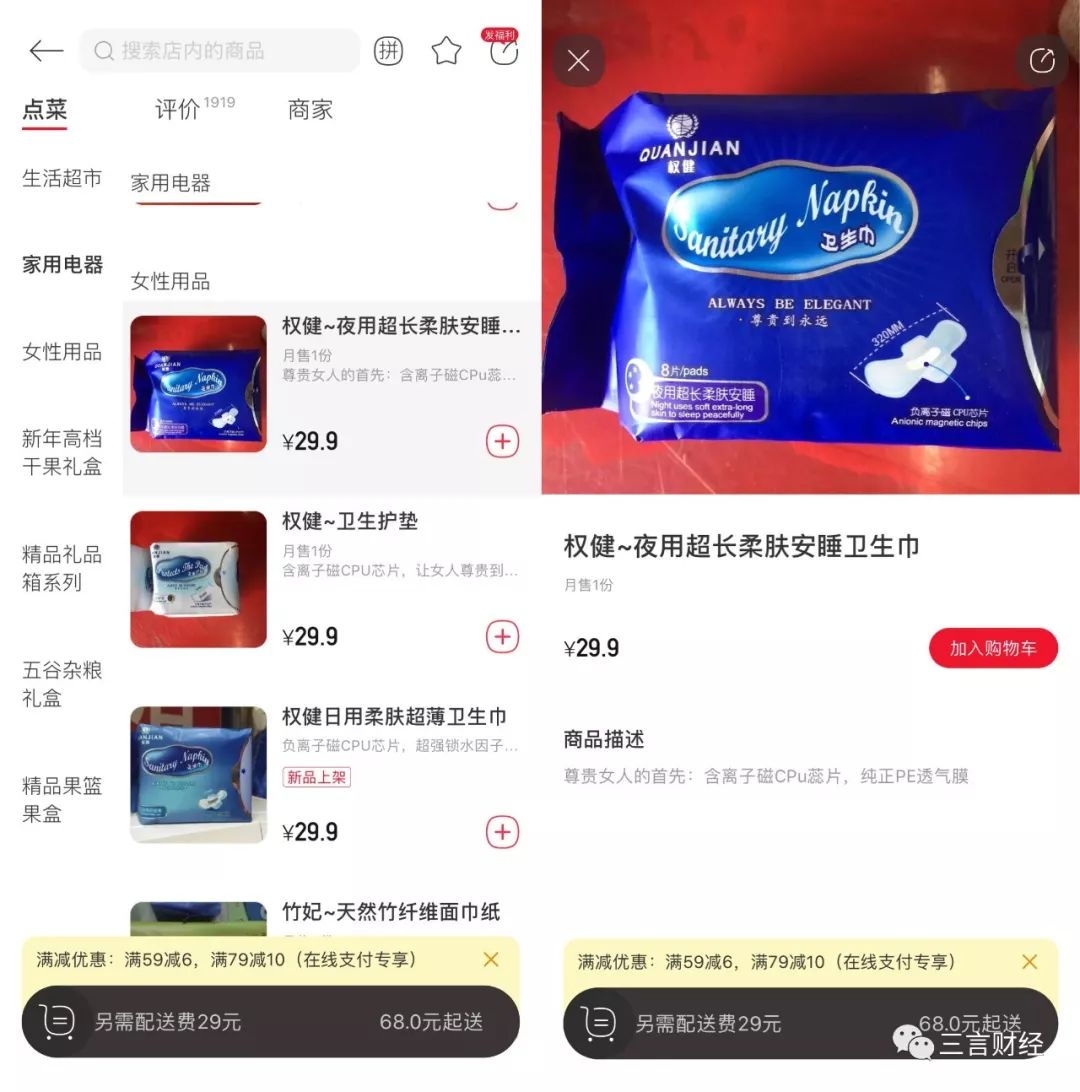The width and height of the screenshot is (1080, 1092).
Task: Share this product via the top-right icon
Action: pyautogui.click(x=1042, y=61)
